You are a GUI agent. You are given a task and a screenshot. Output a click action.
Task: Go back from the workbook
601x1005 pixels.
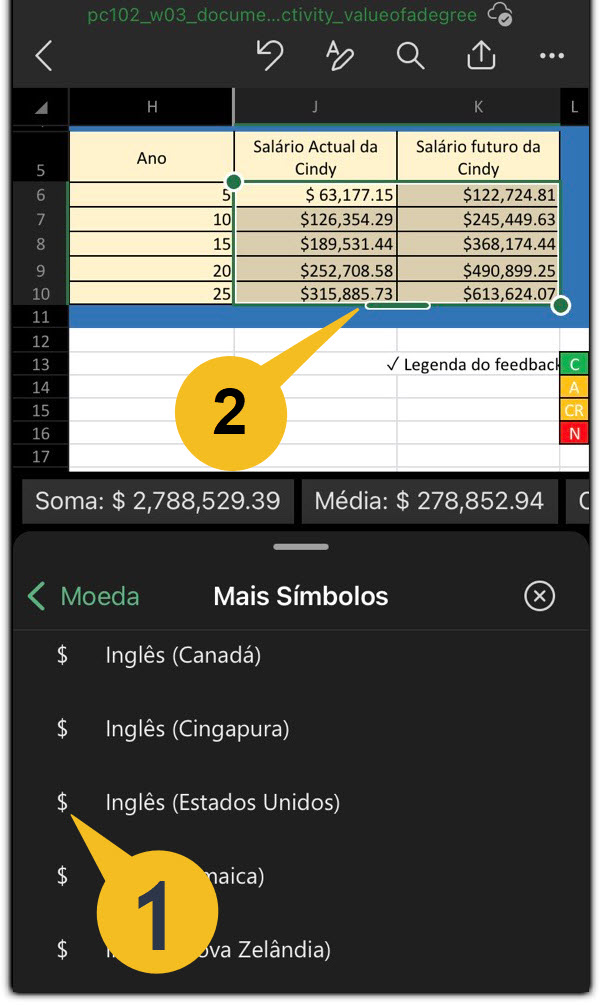point(44,56)
